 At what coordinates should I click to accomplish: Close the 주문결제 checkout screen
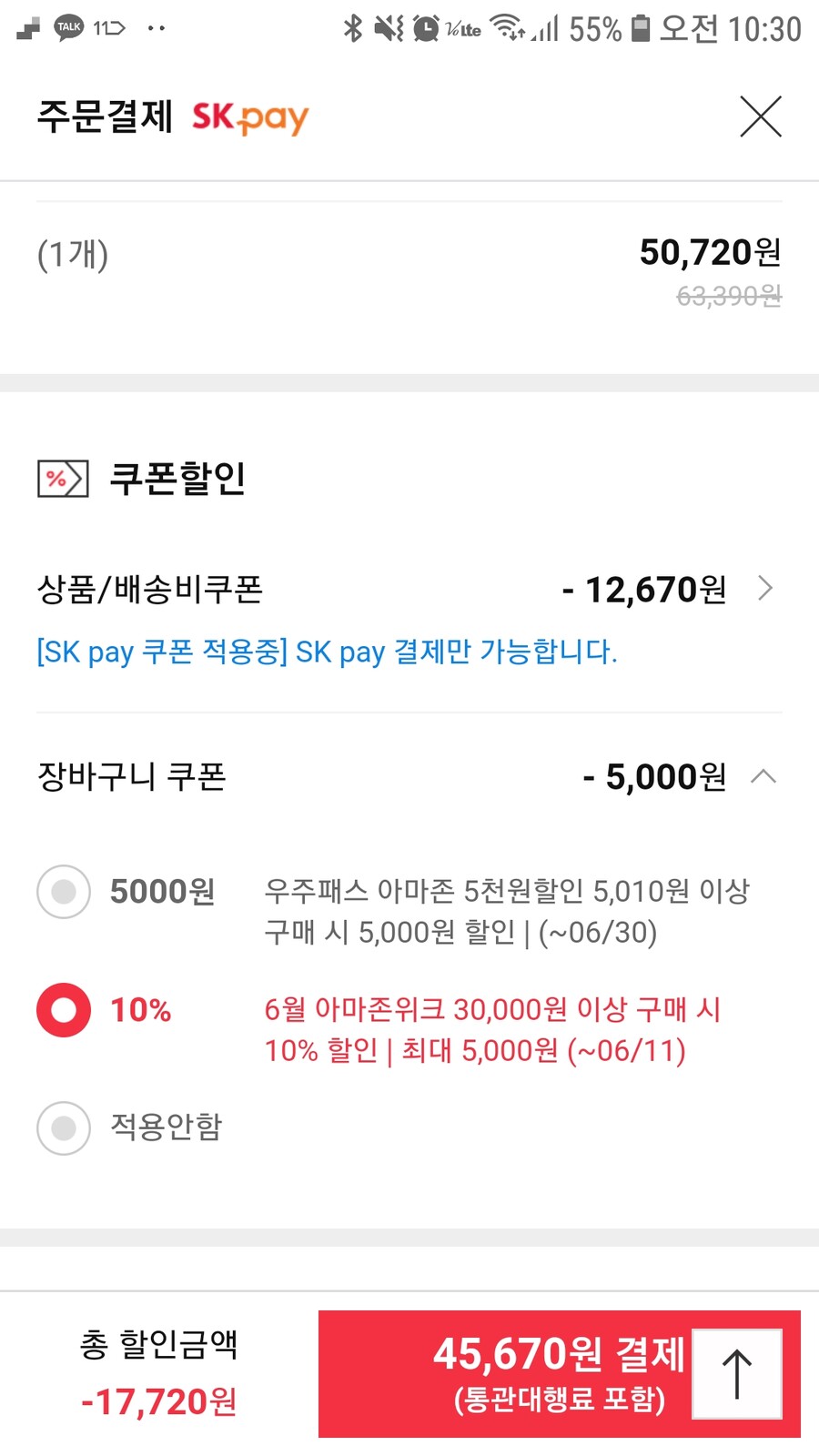[x=761, y=116]
